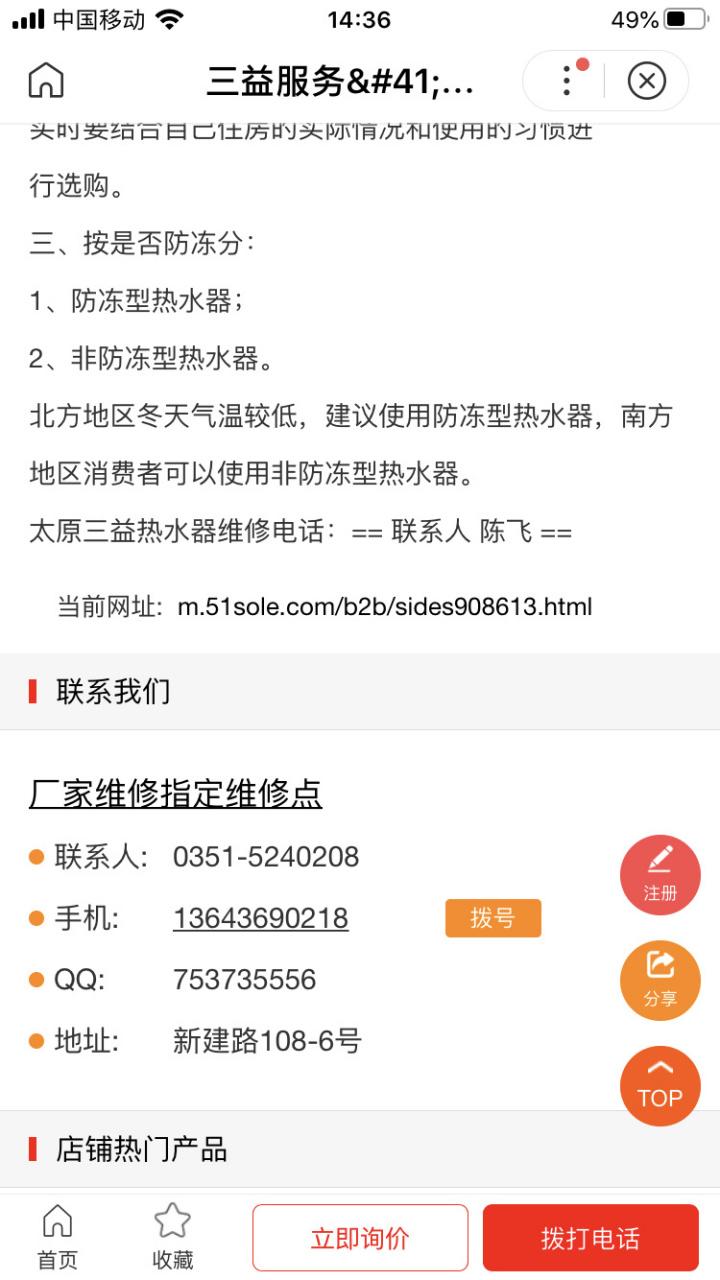Tap the 拨号 button beside the mobile number

coord(493,917)
